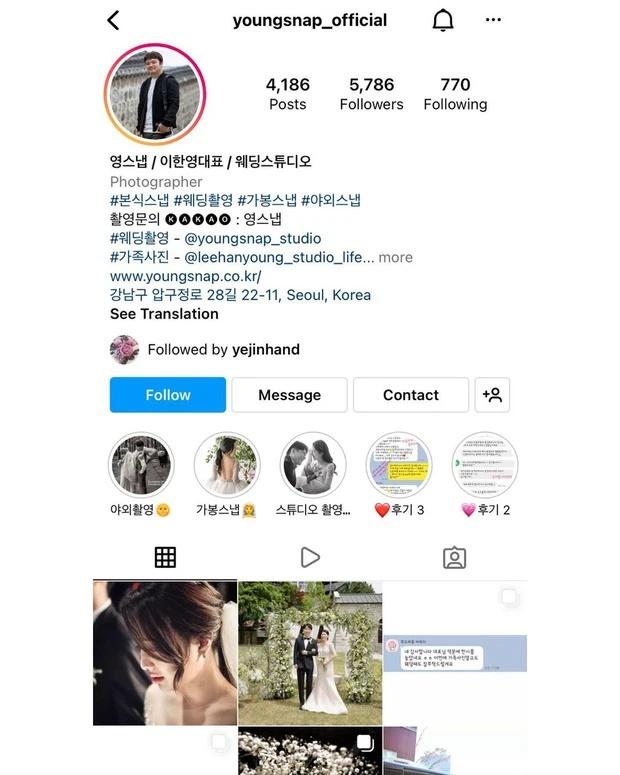Image resolution: width=620 pixels, height=775 pixels.
Task: Switch to the tagged photos tab
Action: tap(454, 557)
